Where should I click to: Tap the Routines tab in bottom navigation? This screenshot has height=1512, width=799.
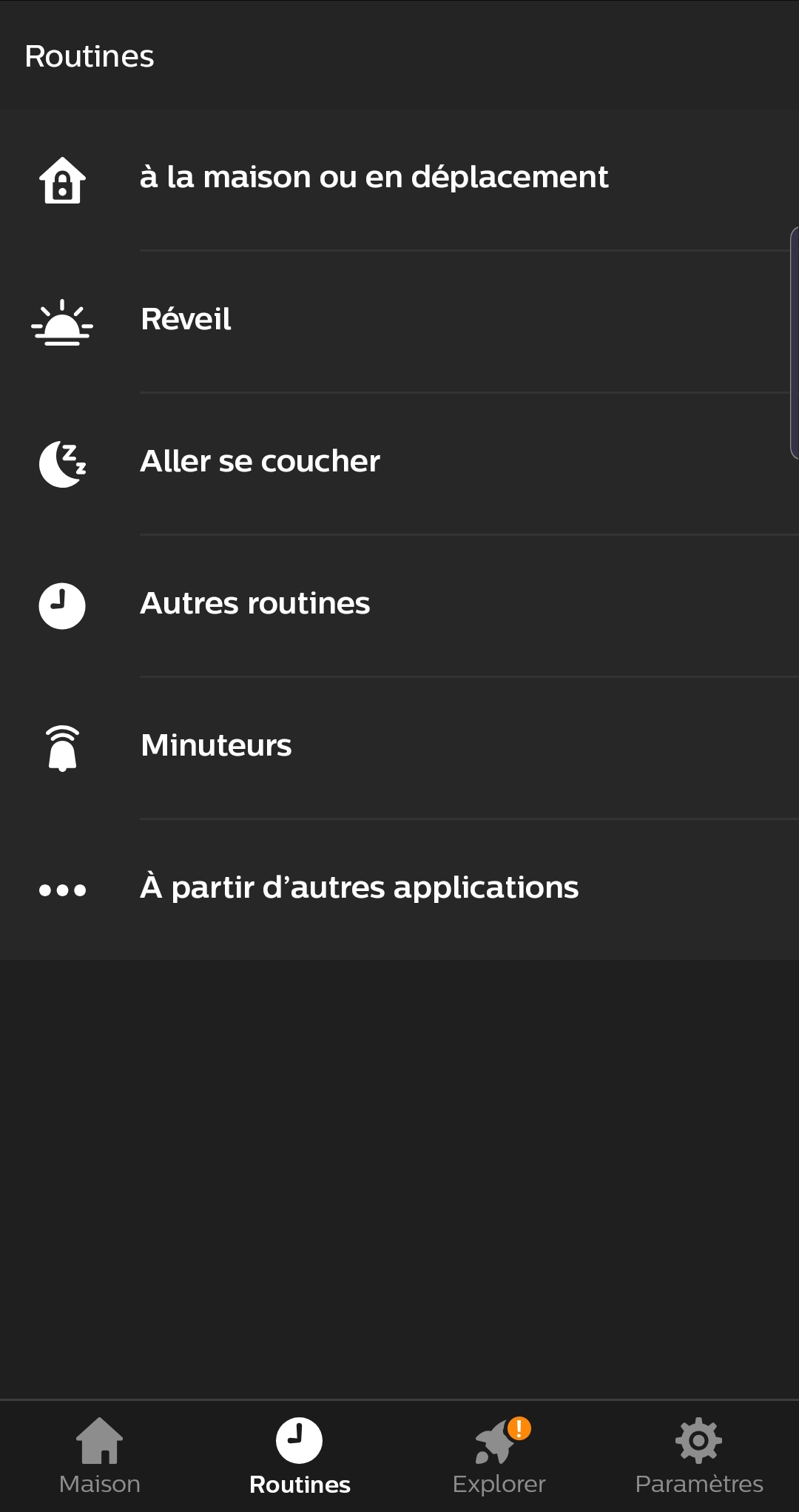tap(300, 1456)
